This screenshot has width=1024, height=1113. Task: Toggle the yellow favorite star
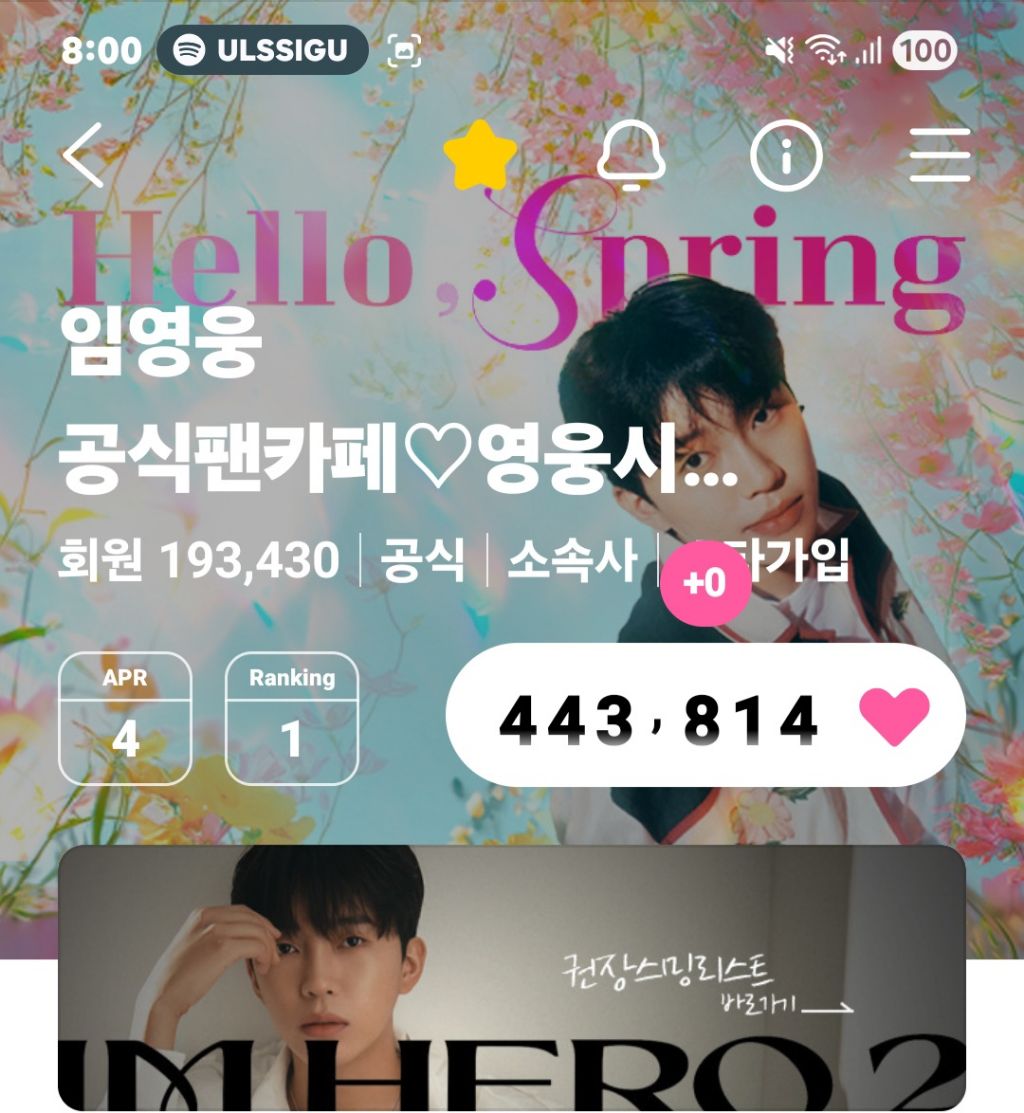coord(480,155)
